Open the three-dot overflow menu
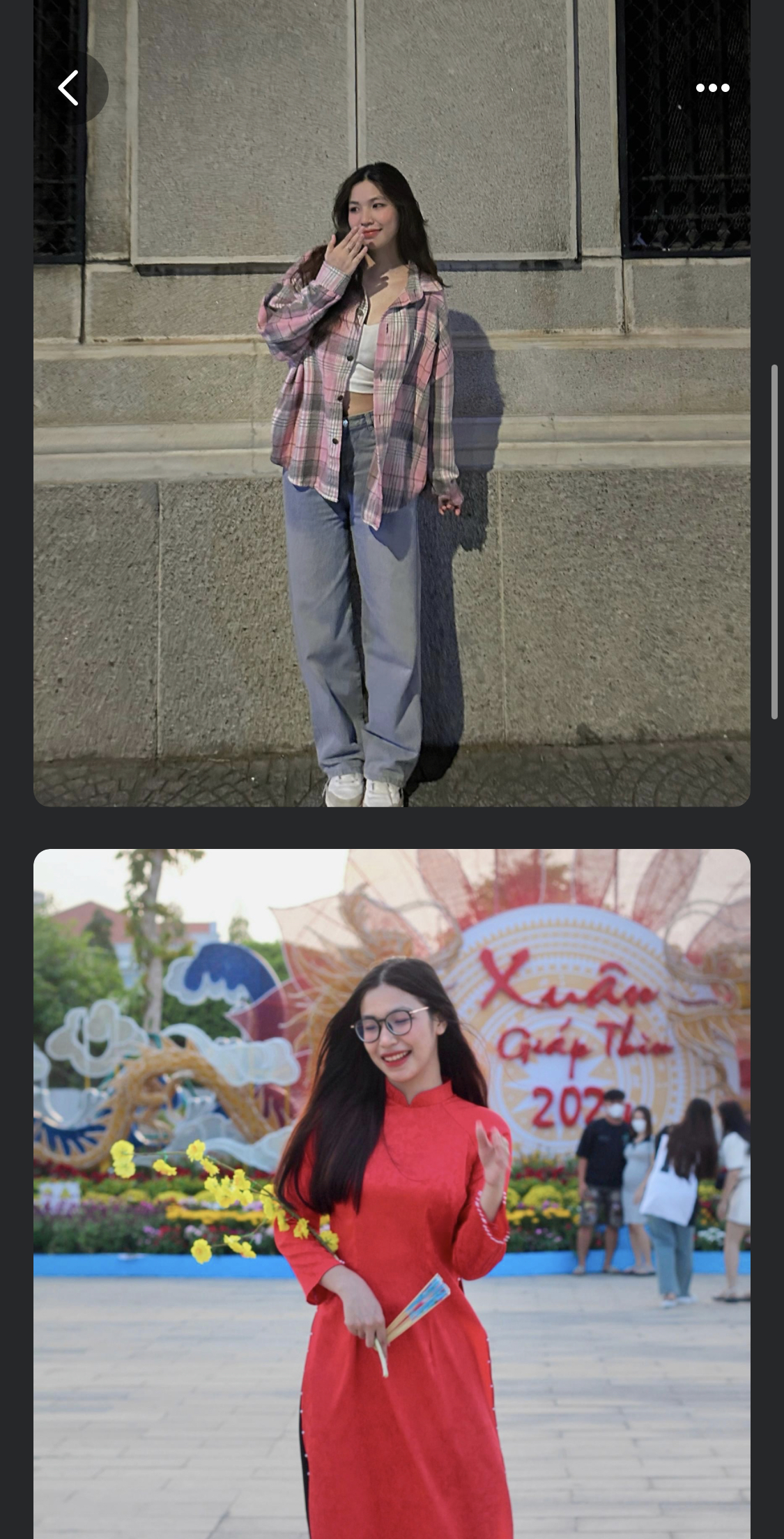This screenshot has height=1539, width=784. click(712, 88)
